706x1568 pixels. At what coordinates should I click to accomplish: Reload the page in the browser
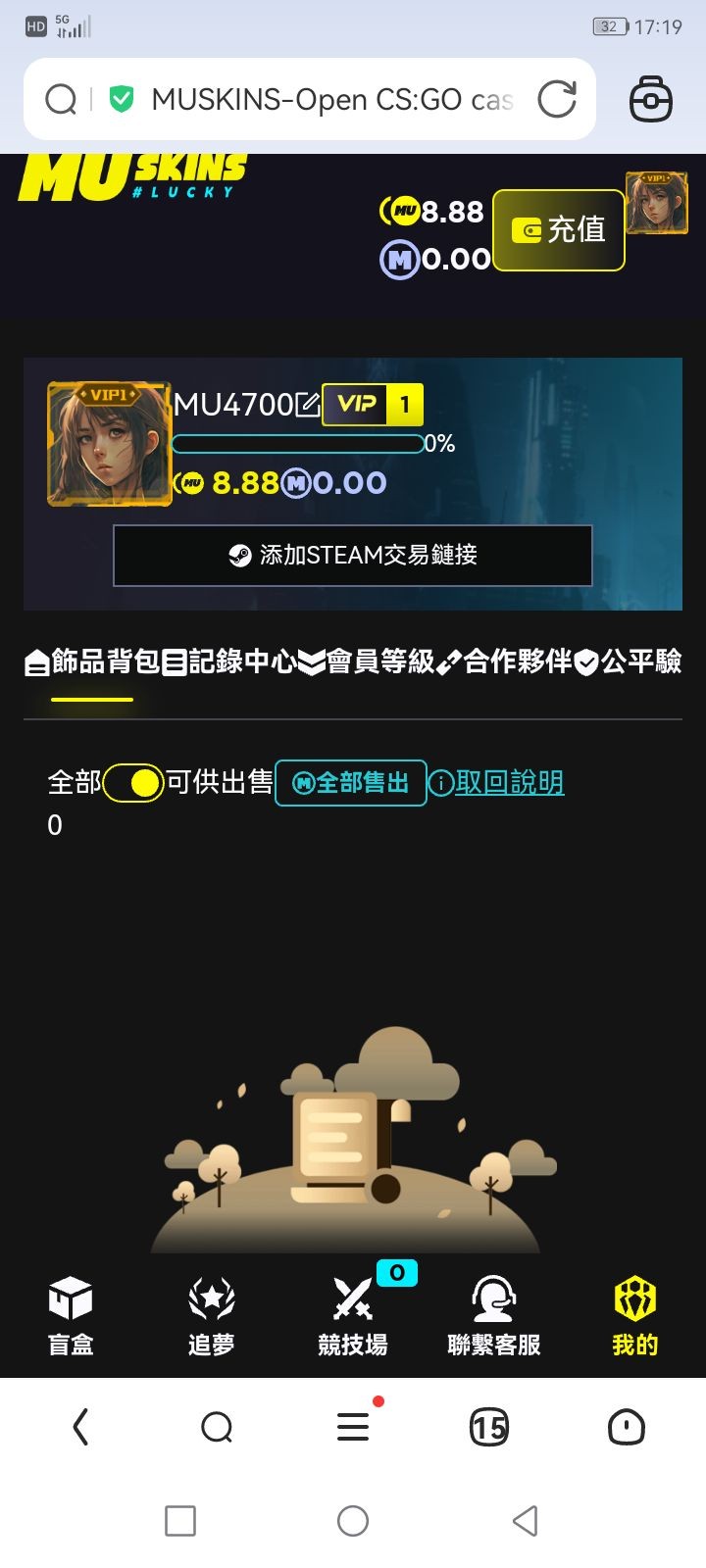pos(557,99)
